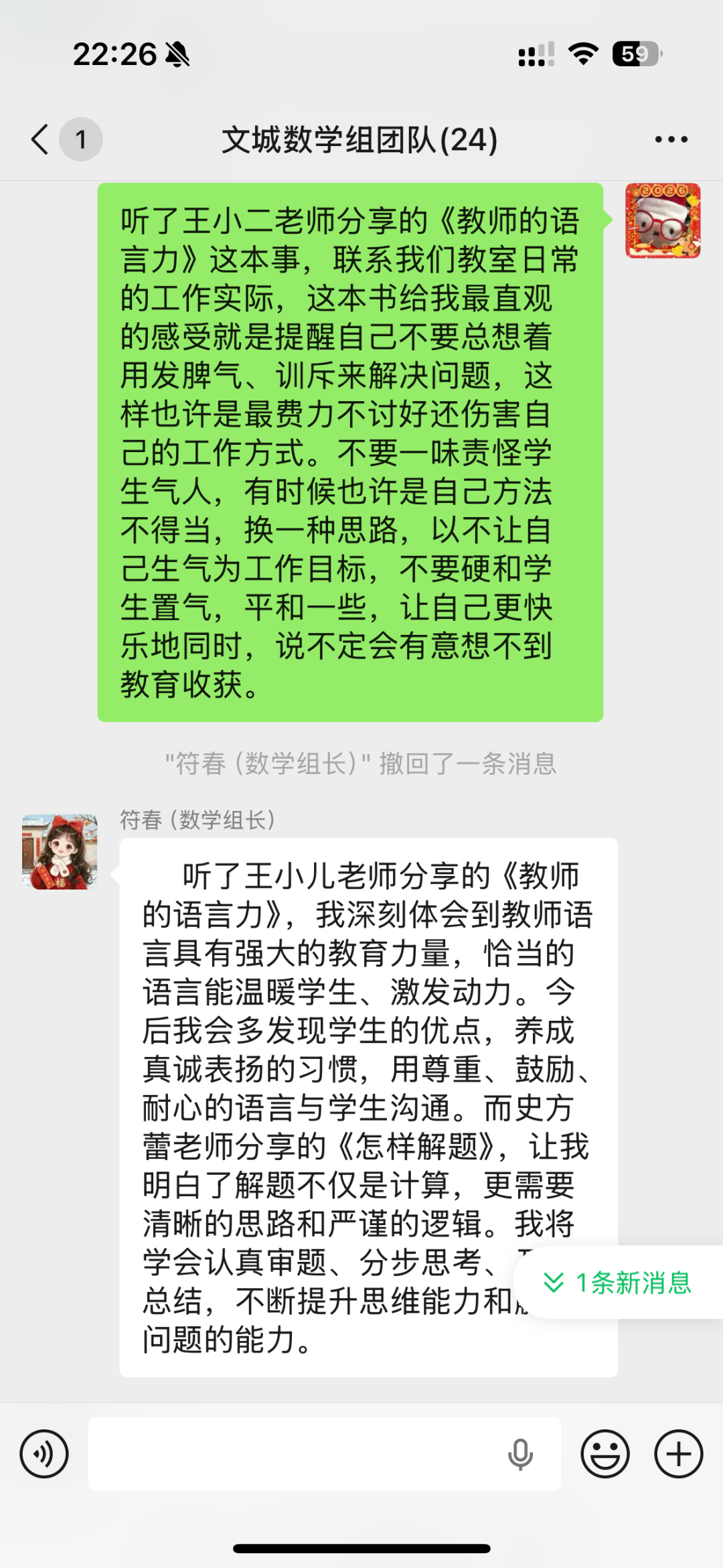The width and height of the screenshot is (723, 1568).
Task: Switch to voice message input
Action: click(x=44, y=1454)
